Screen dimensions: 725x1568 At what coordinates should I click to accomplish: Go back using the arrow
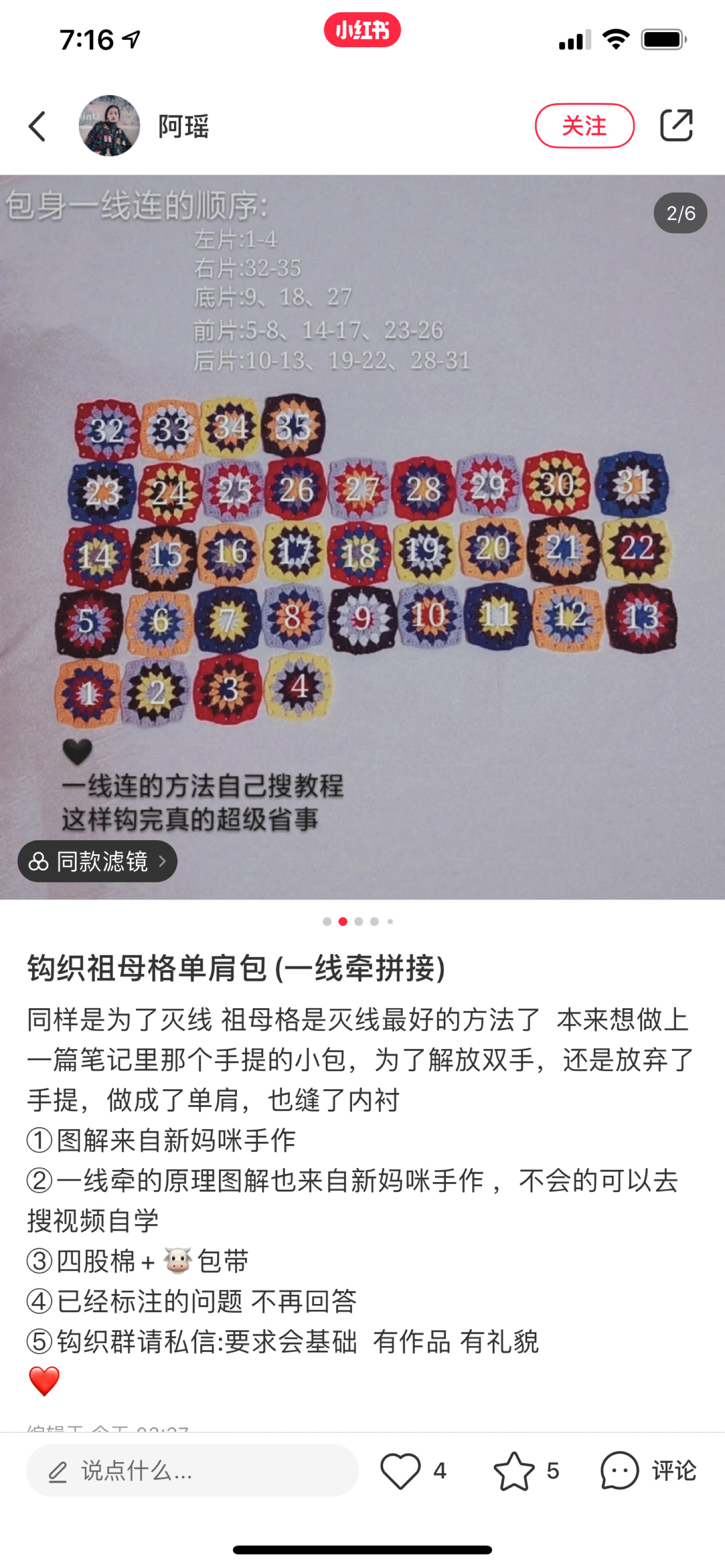click(38, 126)
